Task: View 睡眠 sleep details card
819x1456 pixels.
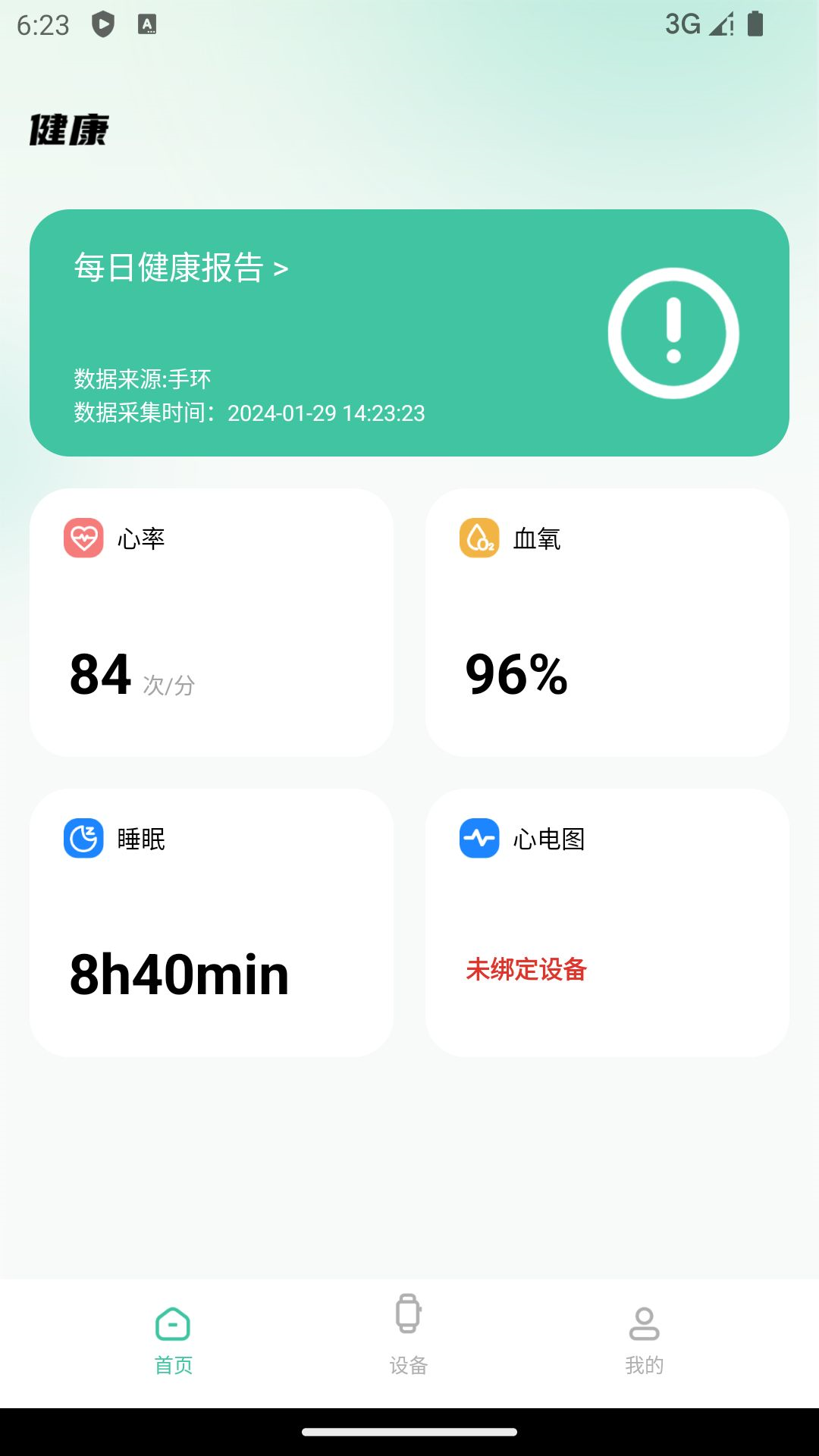Action: pos(211,922)
